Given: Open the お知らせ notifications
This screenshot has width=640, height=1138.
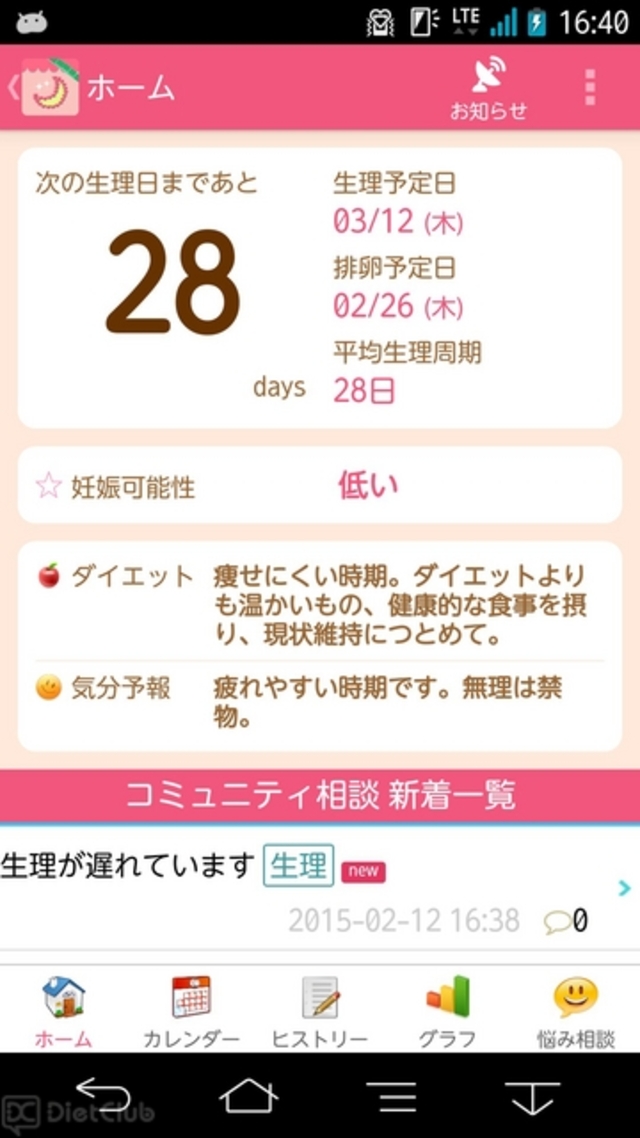Looking at the screenshot, I should (488, 87).
